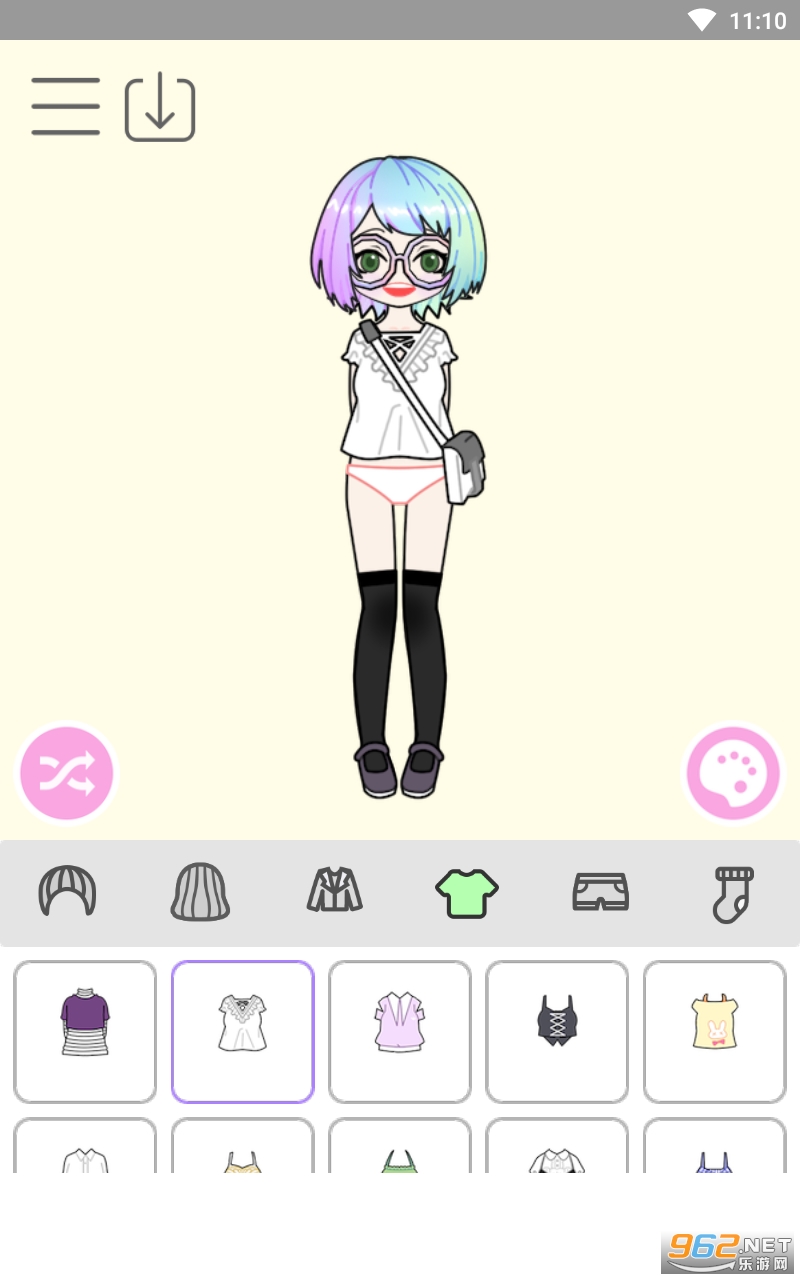This screenshot has height=1280, width=800.
Task: Randomize the outfit with the shuffle button
Action: tap(67, 774)
